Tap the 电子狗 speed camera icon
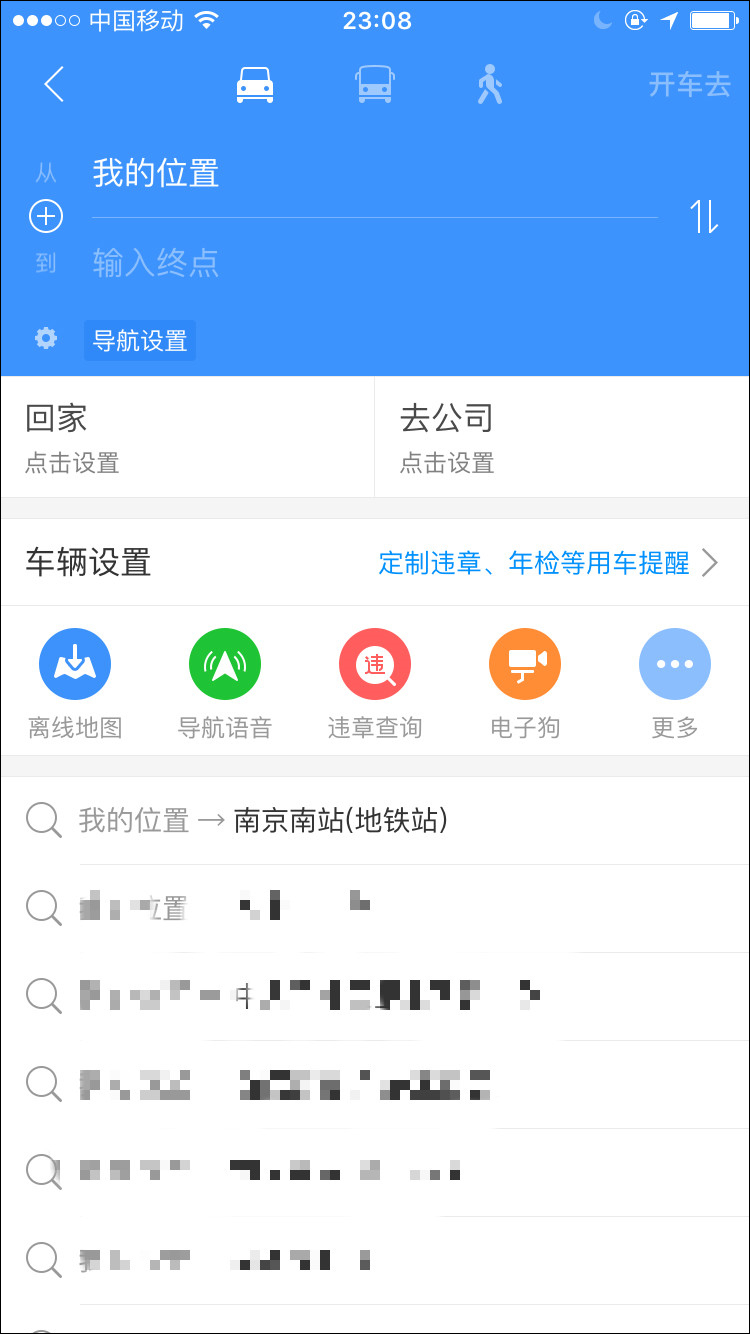This screenshot has height=1334, width=750. [x=525, y=663]
